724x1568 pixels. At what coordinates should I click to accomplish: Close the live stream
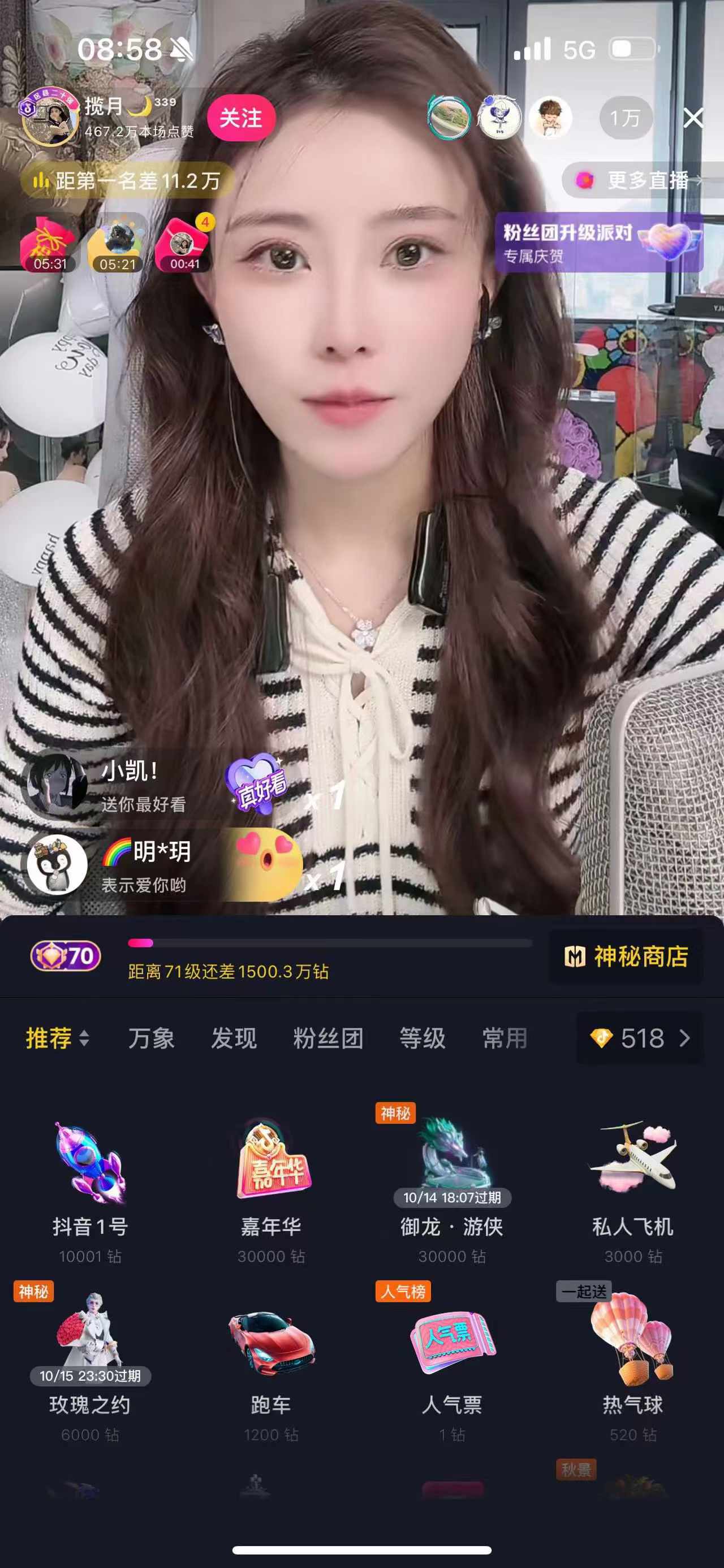(693, 118)
